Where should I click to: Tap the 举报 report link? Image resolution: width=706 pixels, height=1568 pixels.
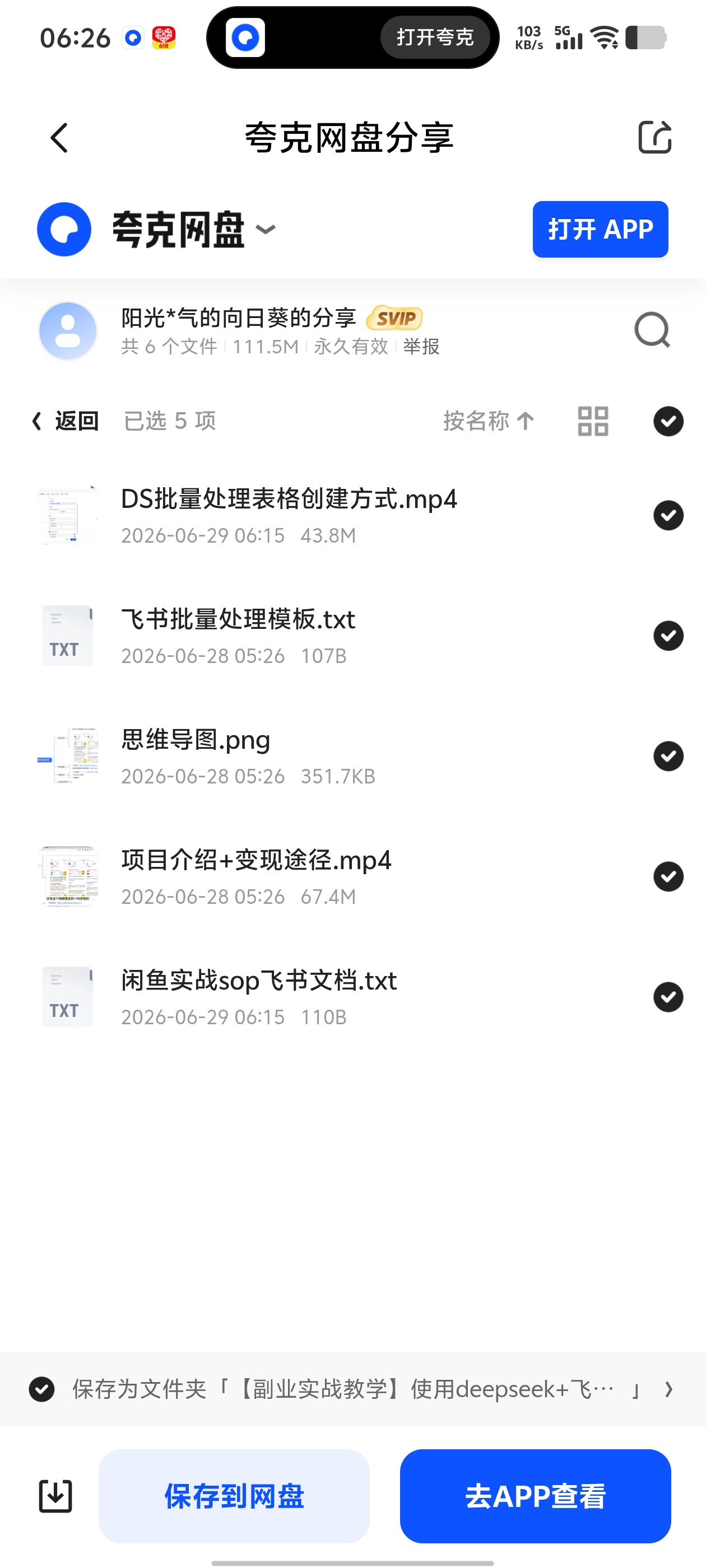[x=421, y=346]
